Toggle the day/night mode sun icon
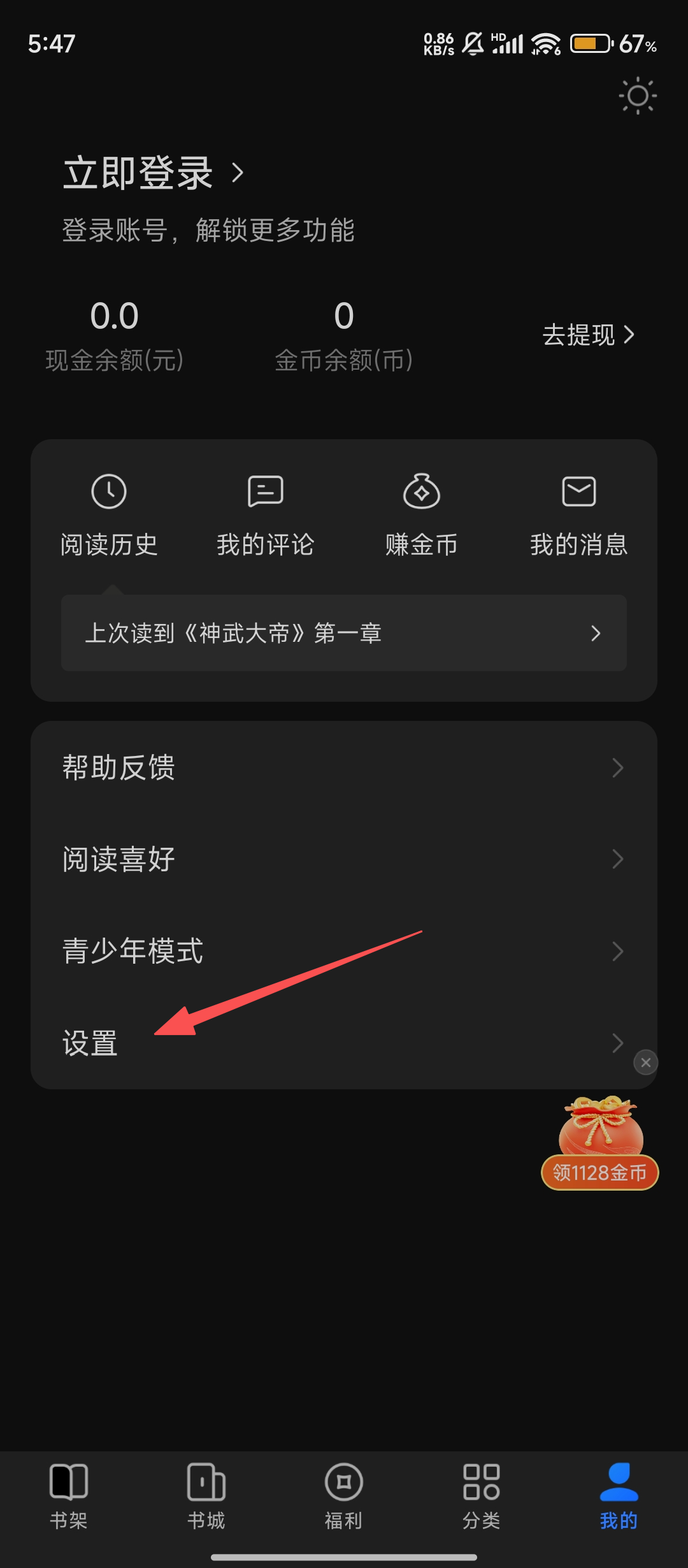The image size is (688, 1568). [638, 96]
